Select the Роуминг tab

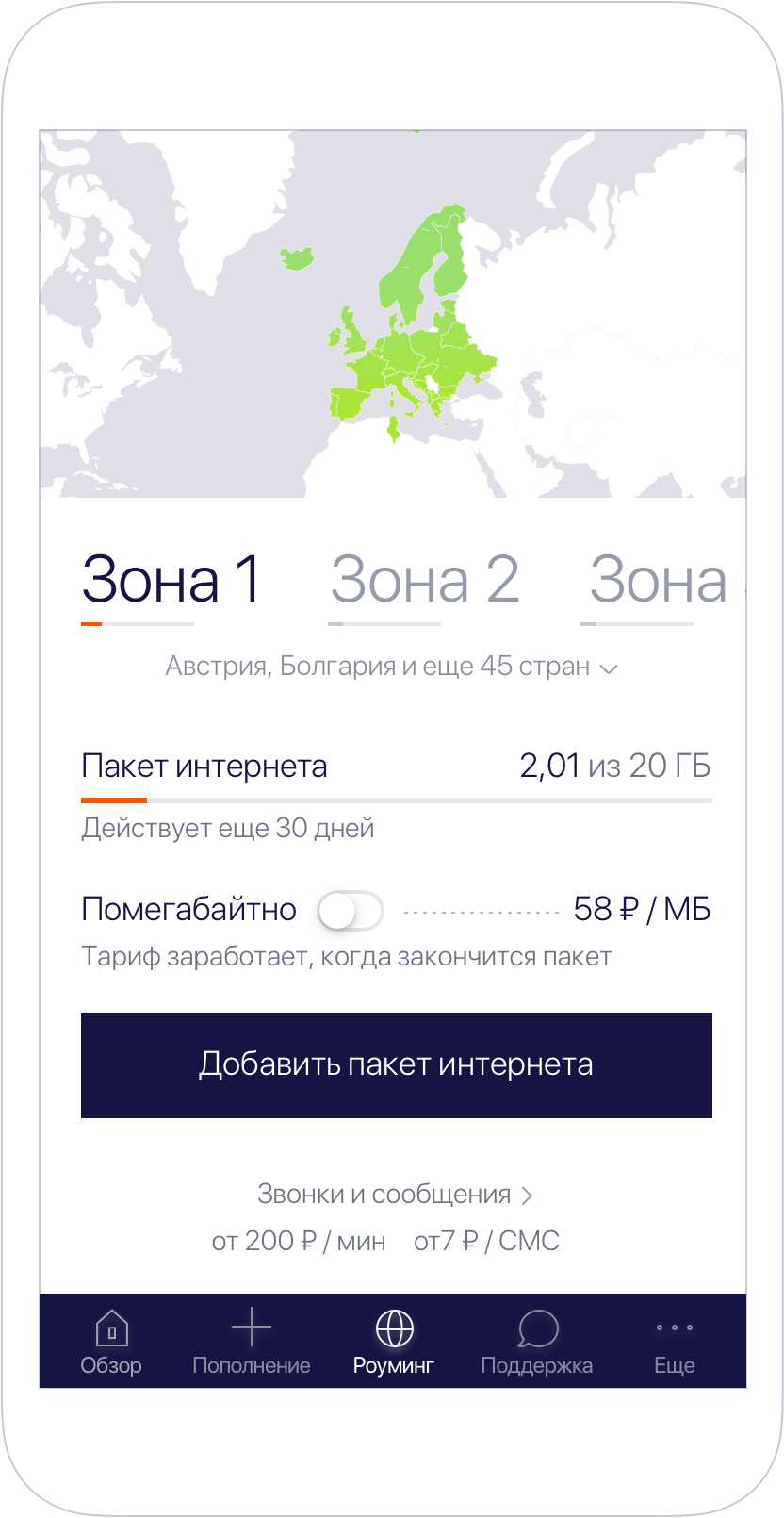click(x=394, y=1343)
